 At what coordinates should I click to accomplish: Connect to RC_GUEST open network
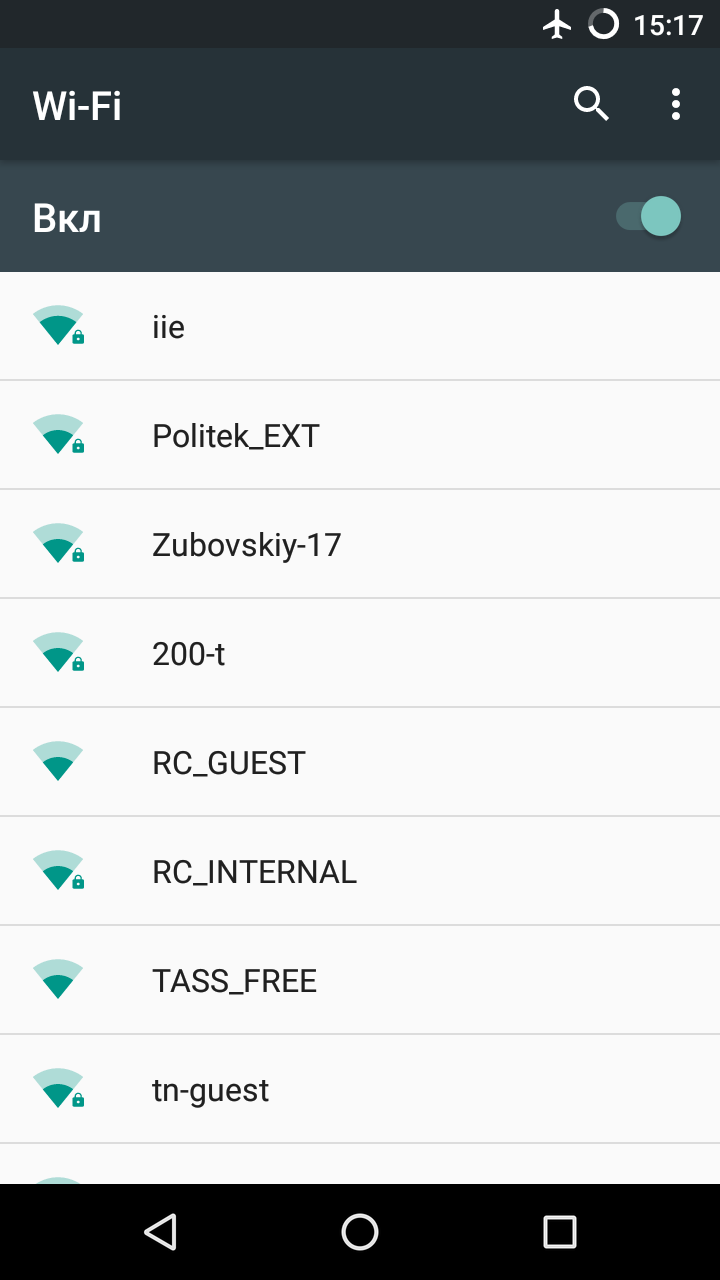(360, 763)
